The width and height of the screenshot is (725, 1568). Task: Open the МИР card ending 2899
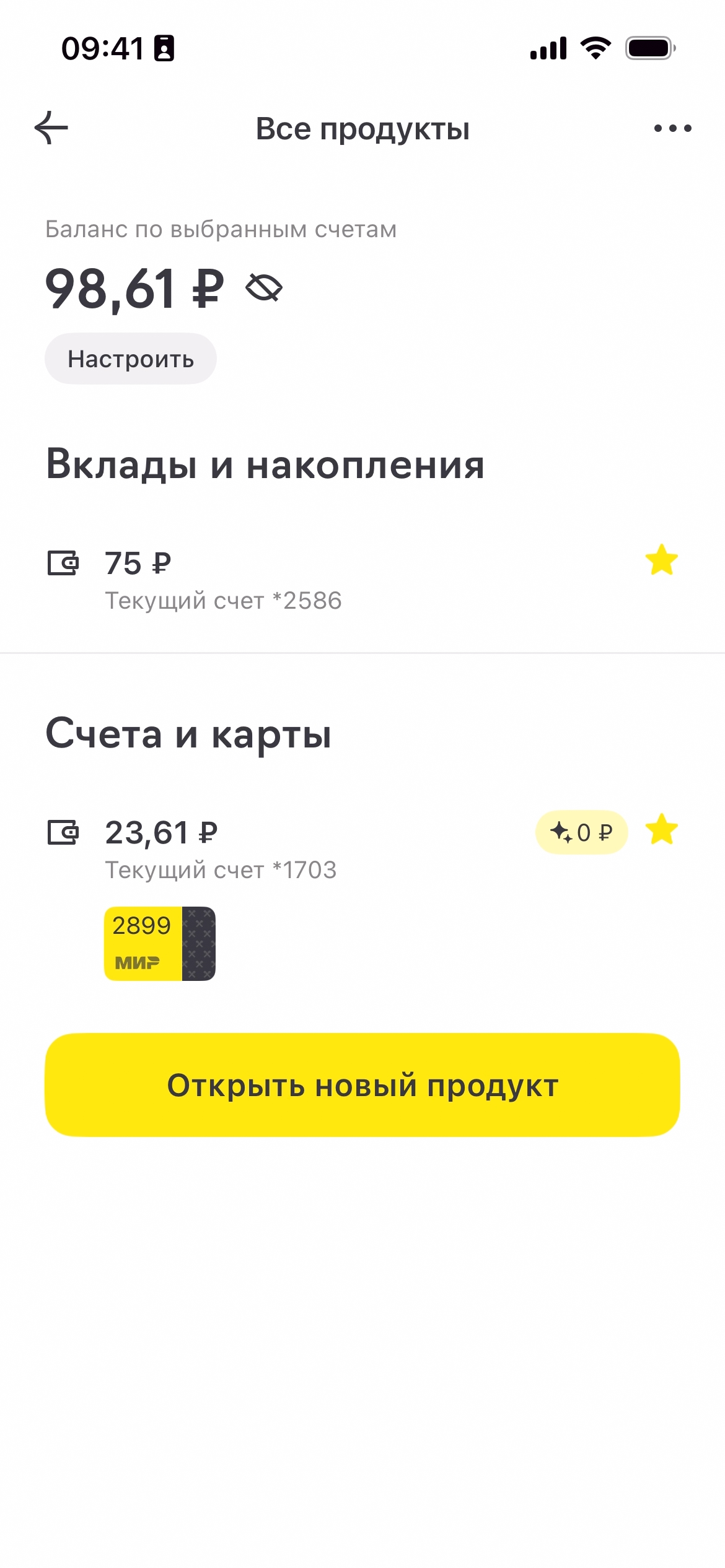coord(160,944)
